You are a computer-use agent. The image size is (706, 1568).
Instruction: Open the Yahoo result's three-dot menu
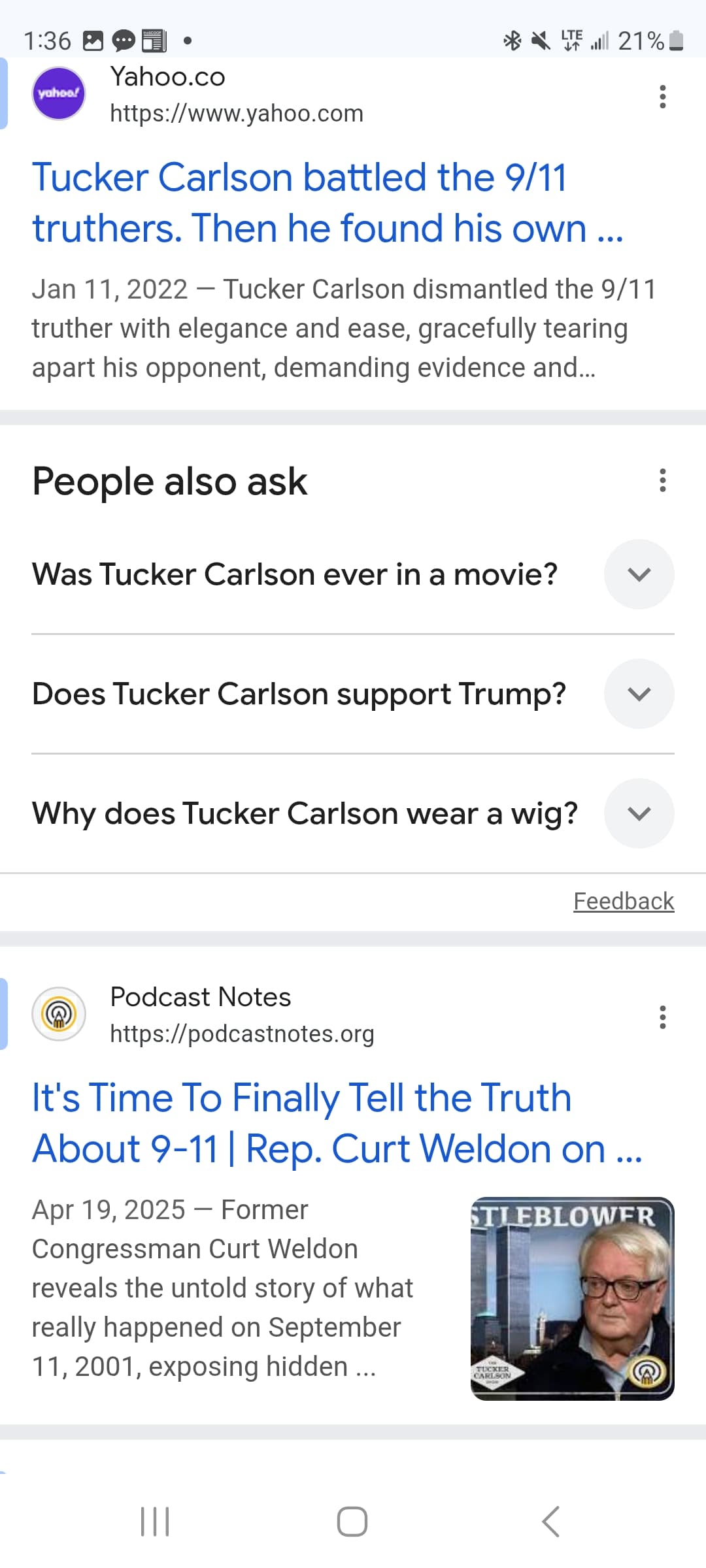tap(662, 97)
